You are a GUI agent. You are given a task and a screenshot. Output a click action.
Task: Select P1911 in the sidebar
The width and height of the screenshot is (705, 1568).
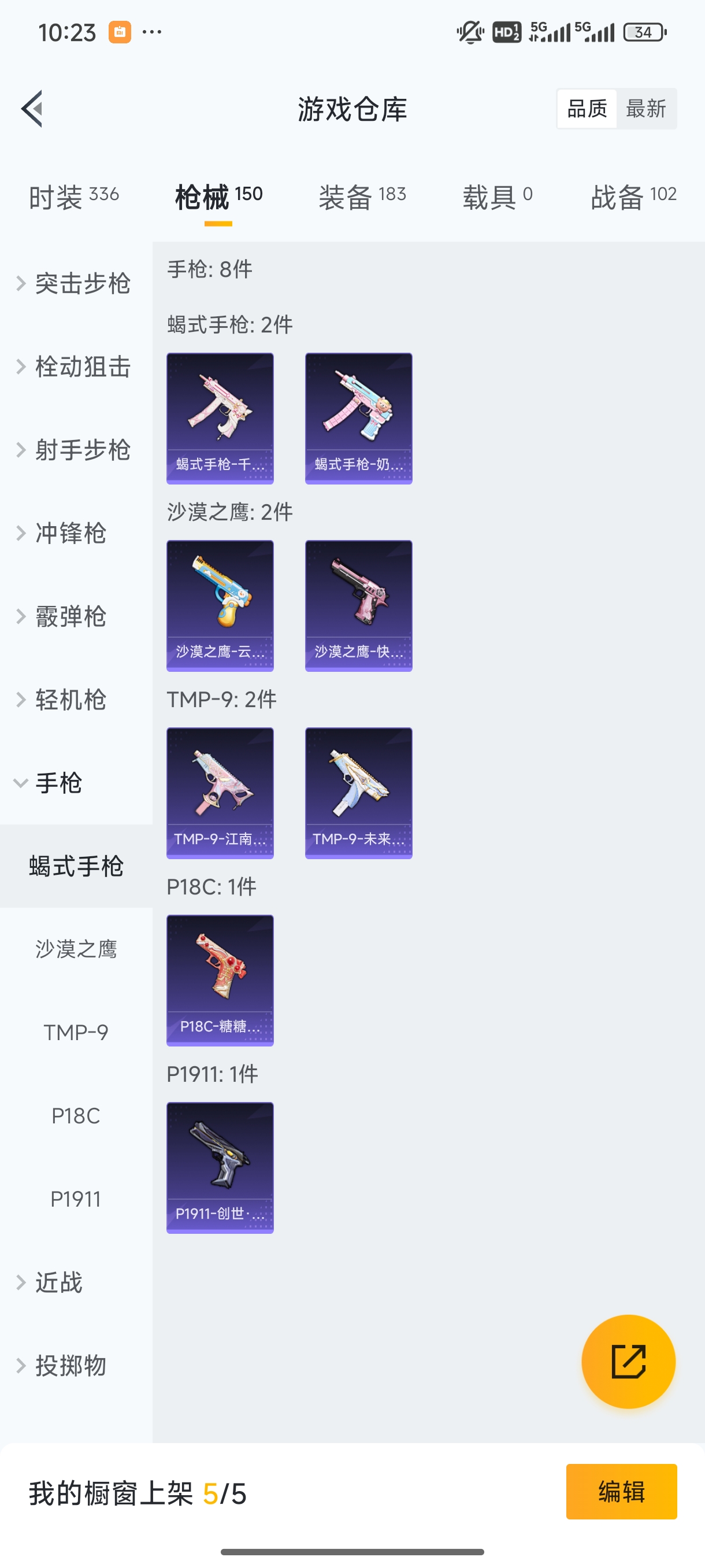(76, 1199)
